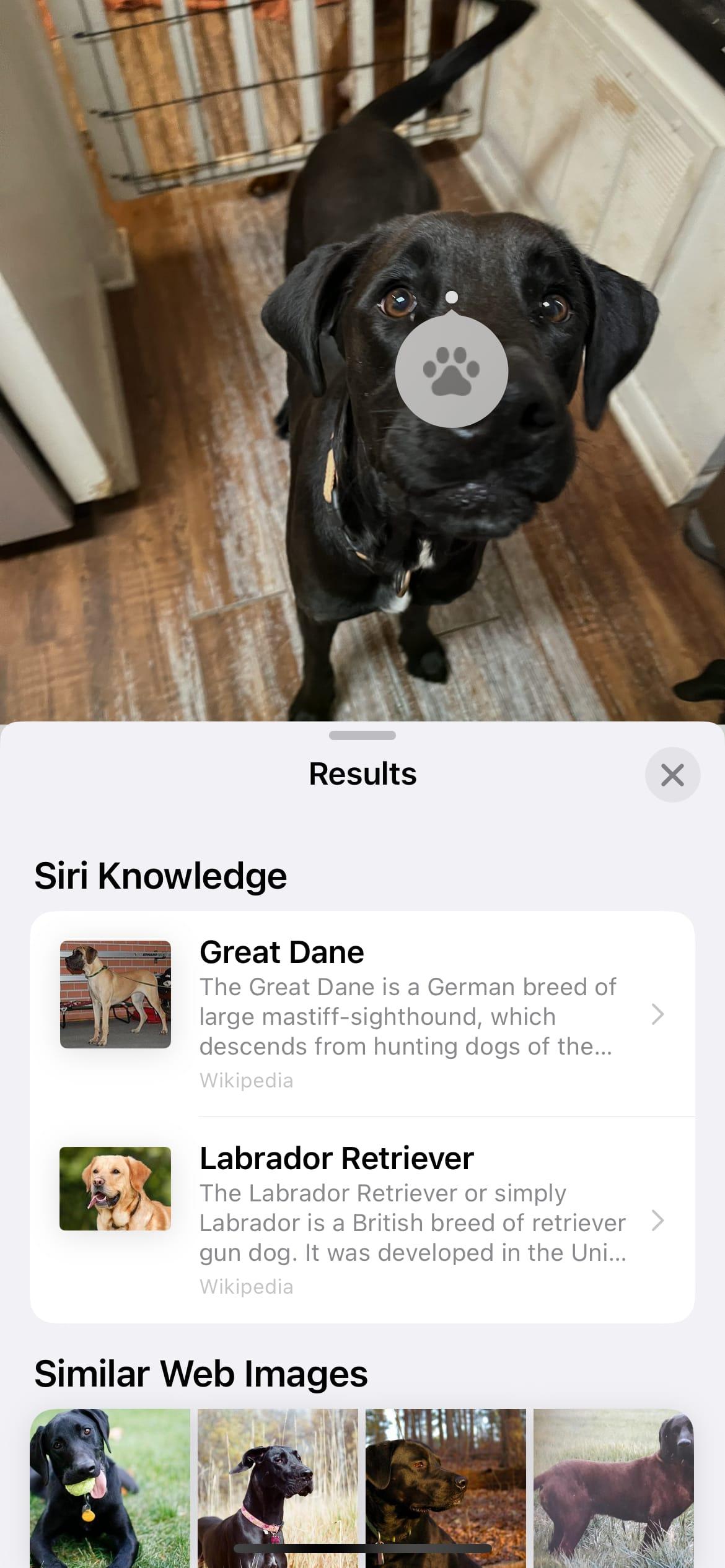Open similar image of dog with pink collar

[278, 1486]
